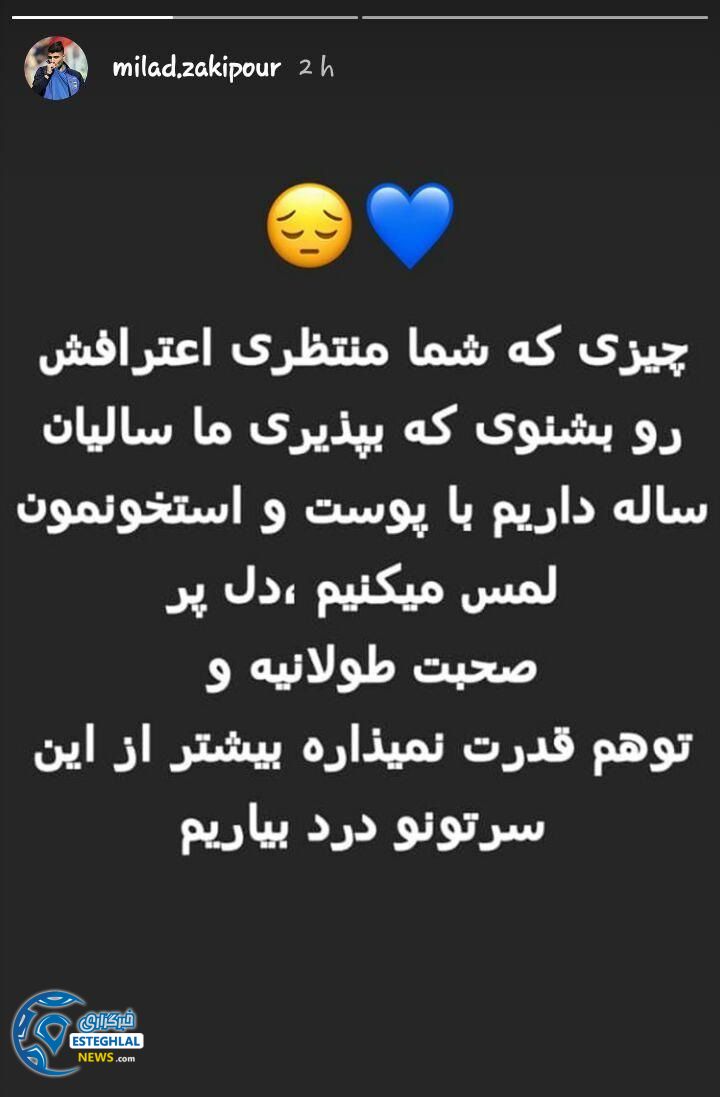
Task: Select the line reading صحبت طولانیه و
Action: tap(360, 668)
